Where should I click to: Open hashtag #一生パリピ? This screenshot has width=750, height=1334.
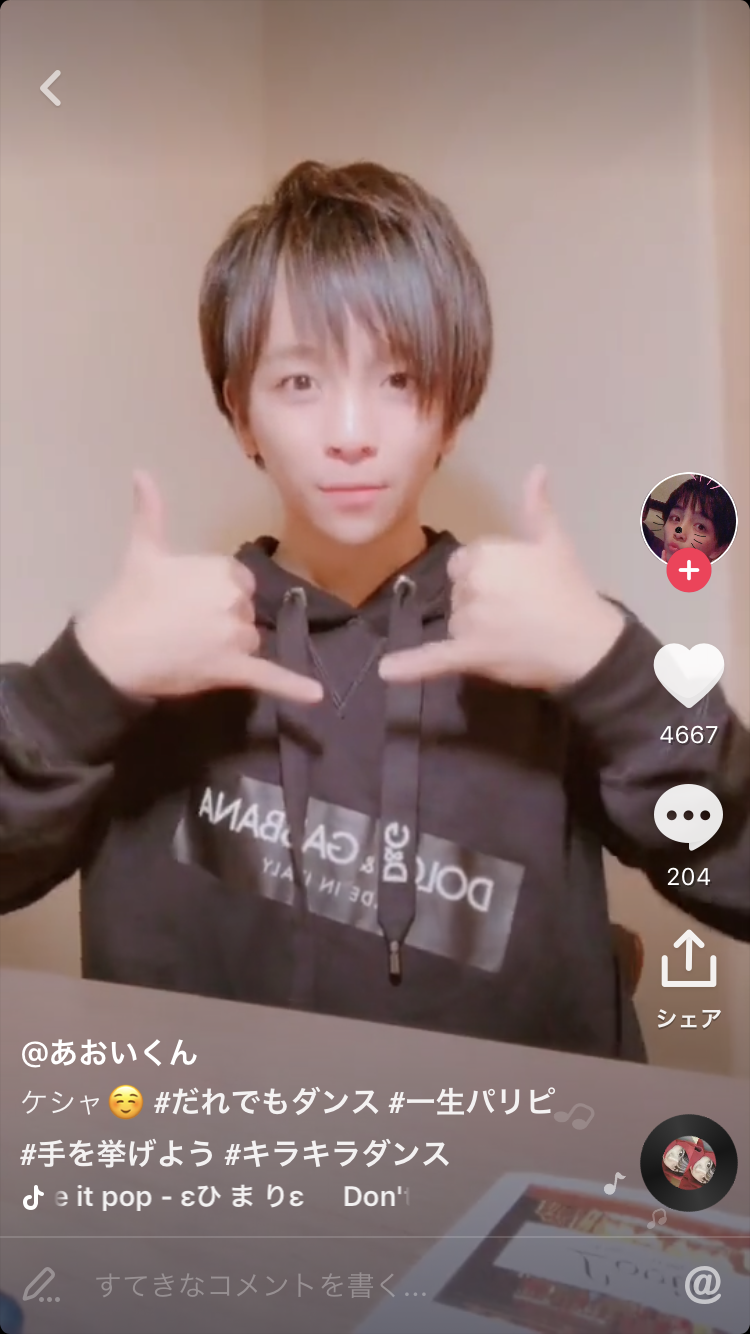click(x=470, y=1102)
